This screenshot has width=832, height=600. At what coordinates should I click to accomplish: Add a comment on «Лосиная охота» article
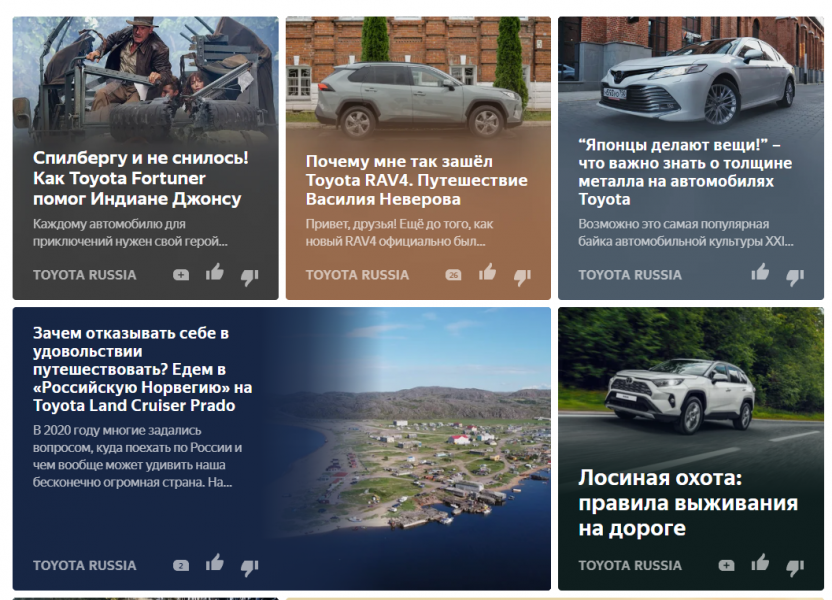point(726,566)
